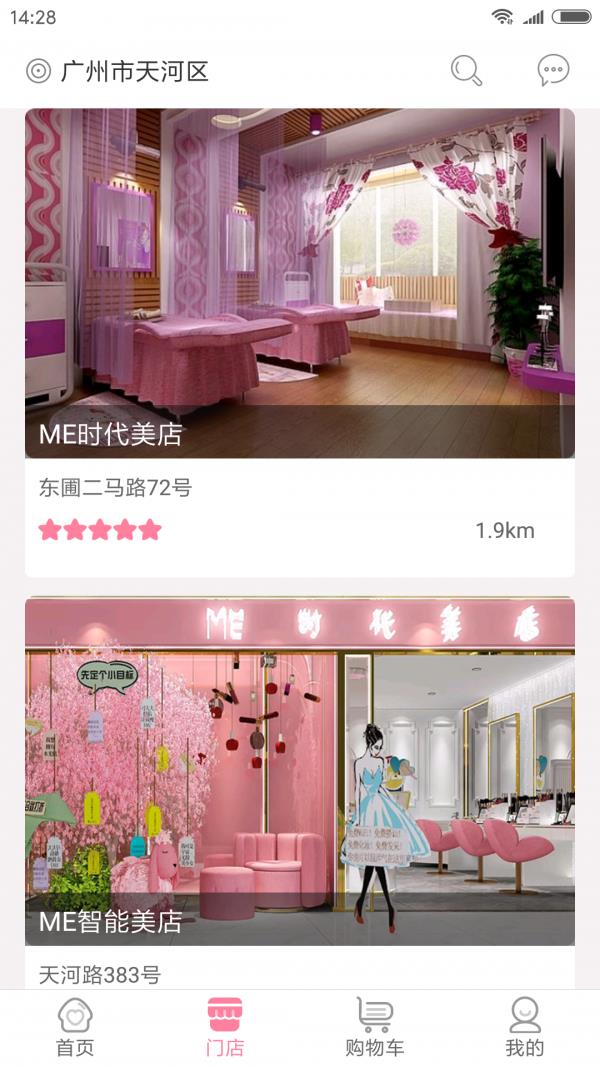Go to the 购物车 tab
Screen dimensions: 600x1067
[374, 1027]
